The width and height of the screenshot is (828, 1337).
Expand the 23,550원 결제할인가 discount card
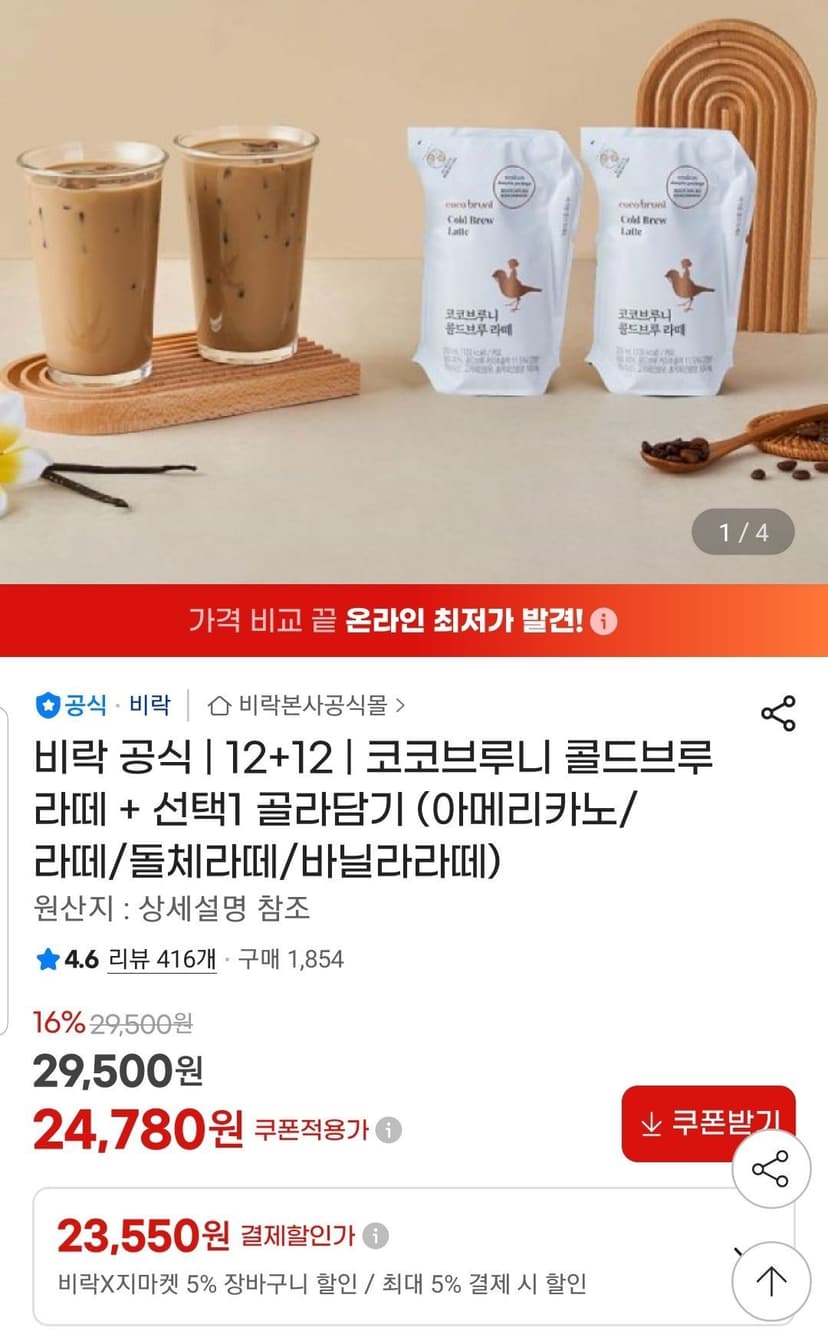(414, 1256)
